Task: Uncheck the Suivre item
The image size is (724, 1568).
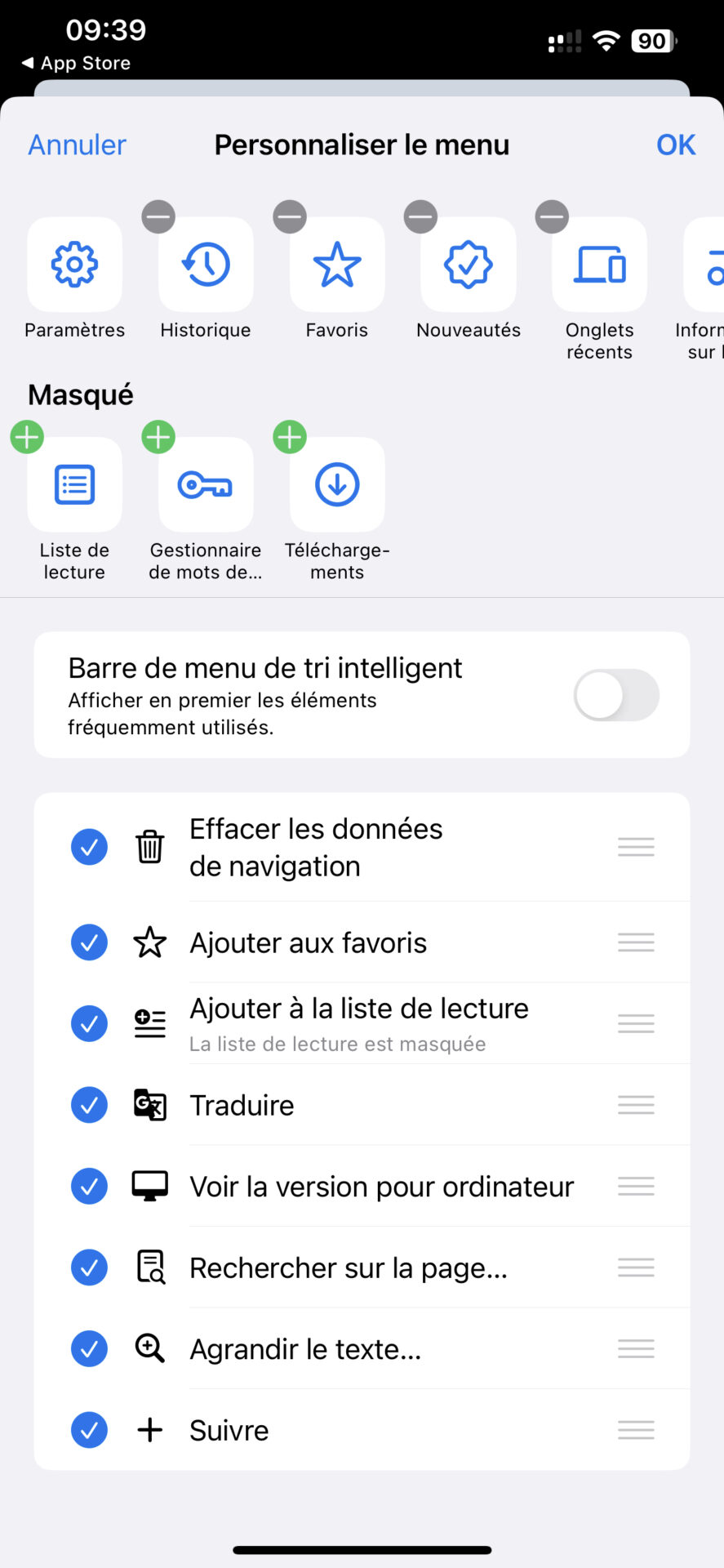Action: click(x=89, y=1430)
